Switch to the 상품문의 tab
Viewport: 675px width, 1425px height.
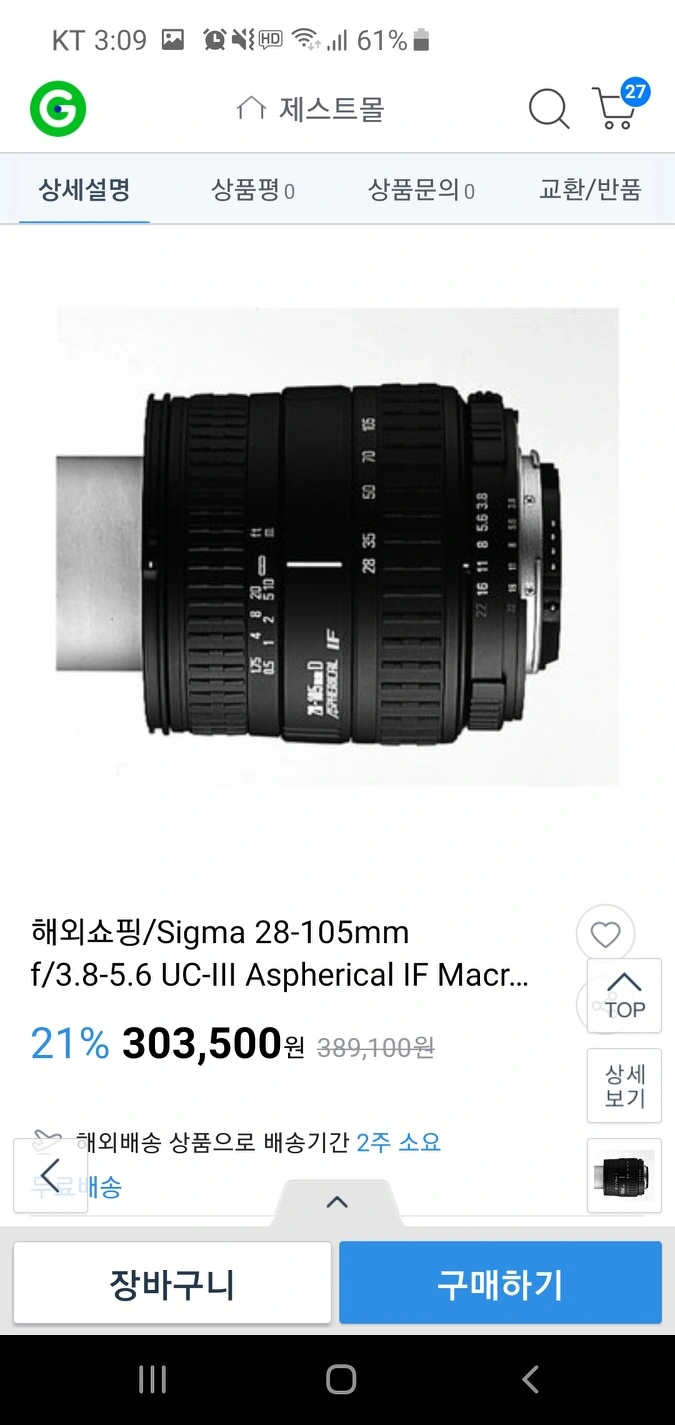pos(420,190)
